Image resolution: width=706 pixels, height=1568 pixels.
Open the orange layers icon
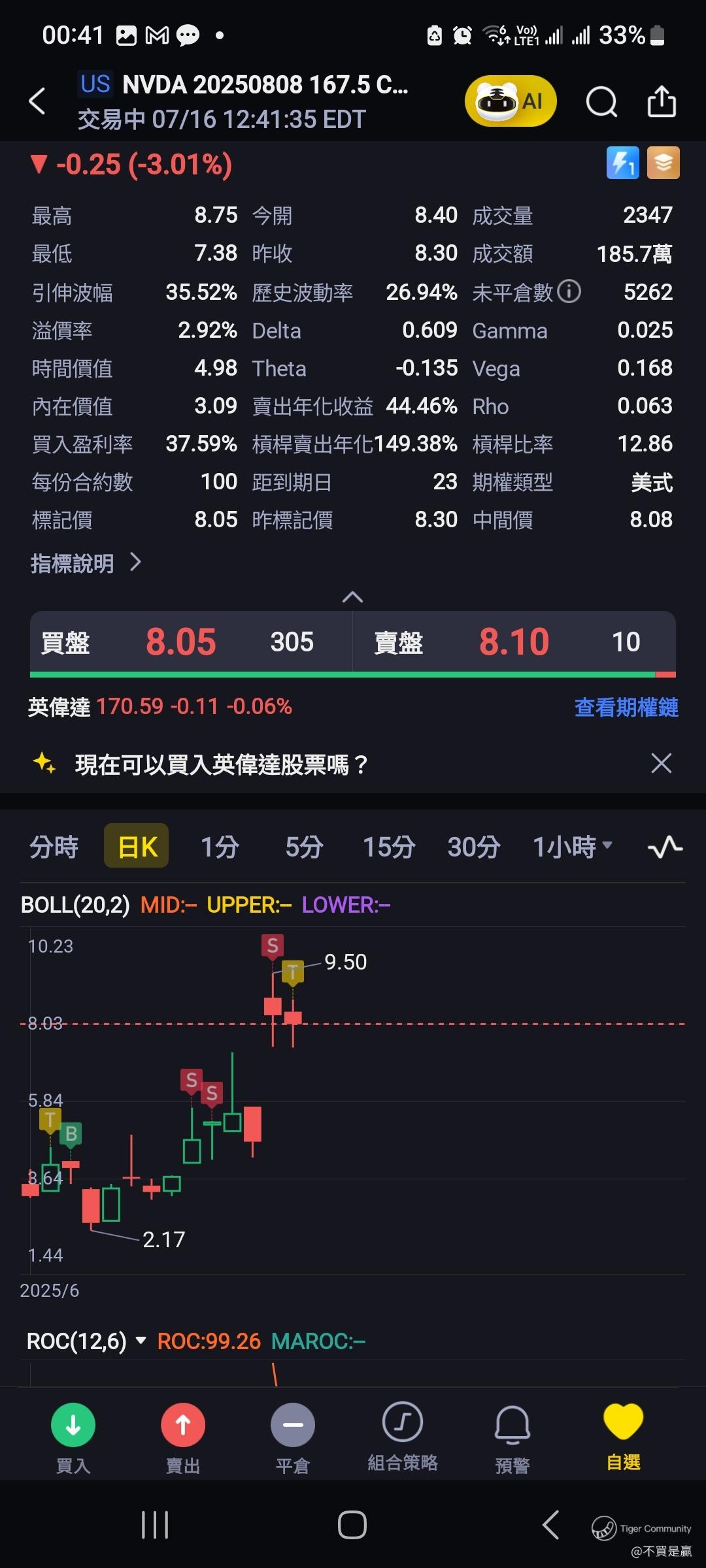click(664, 163)
